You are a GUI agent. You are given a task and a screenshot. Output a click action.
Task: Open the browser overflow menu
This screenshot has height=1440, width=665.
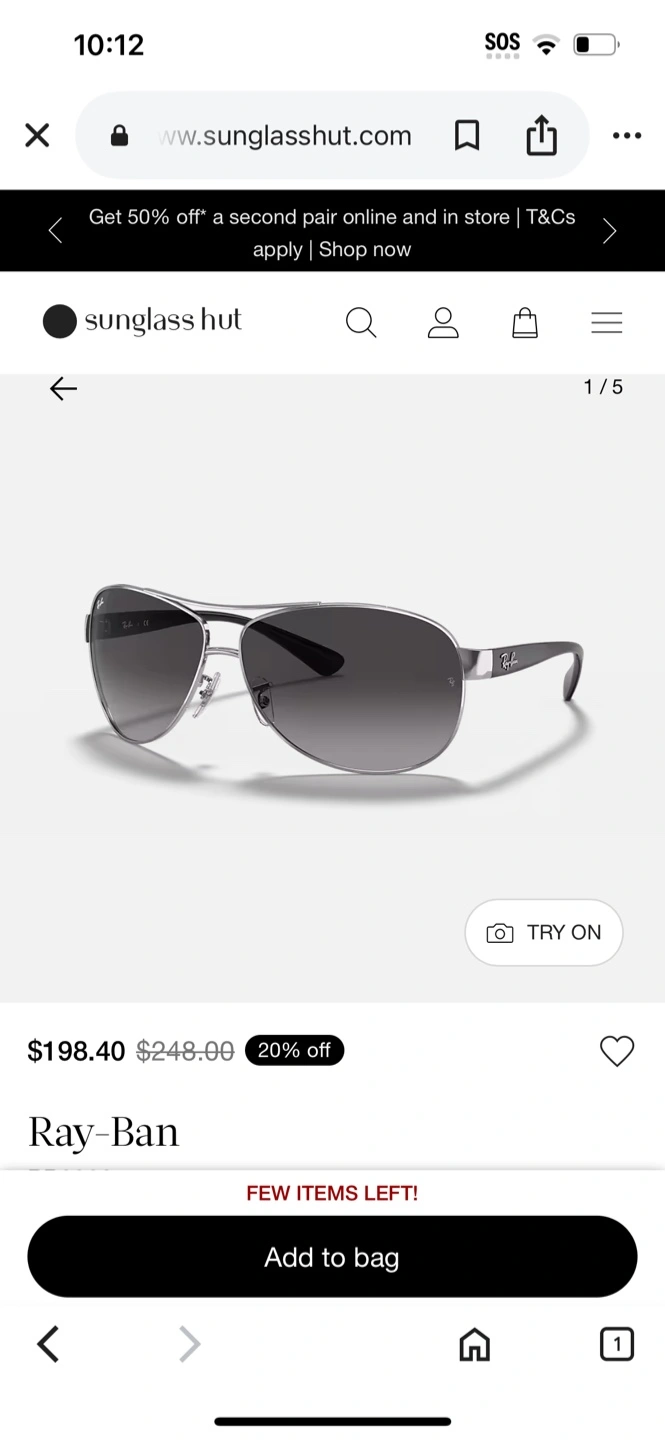coord(626,135)
